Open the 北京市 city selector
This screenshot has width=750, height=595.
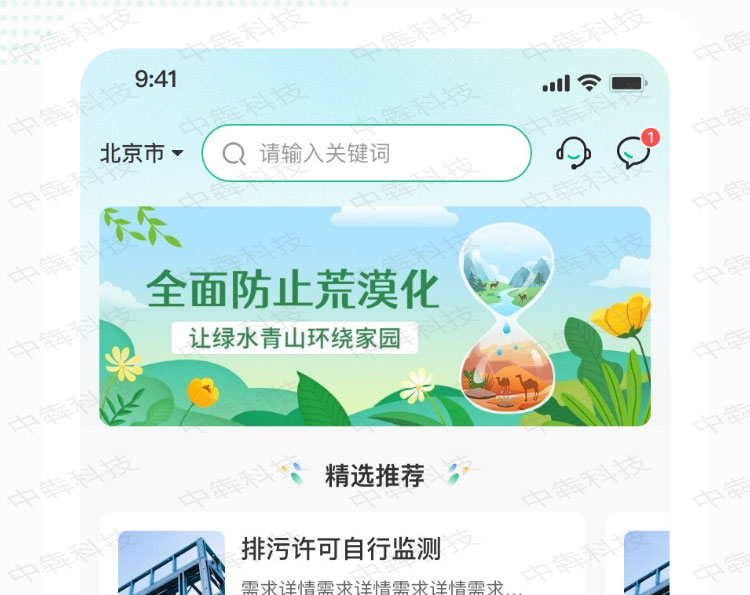142,154
